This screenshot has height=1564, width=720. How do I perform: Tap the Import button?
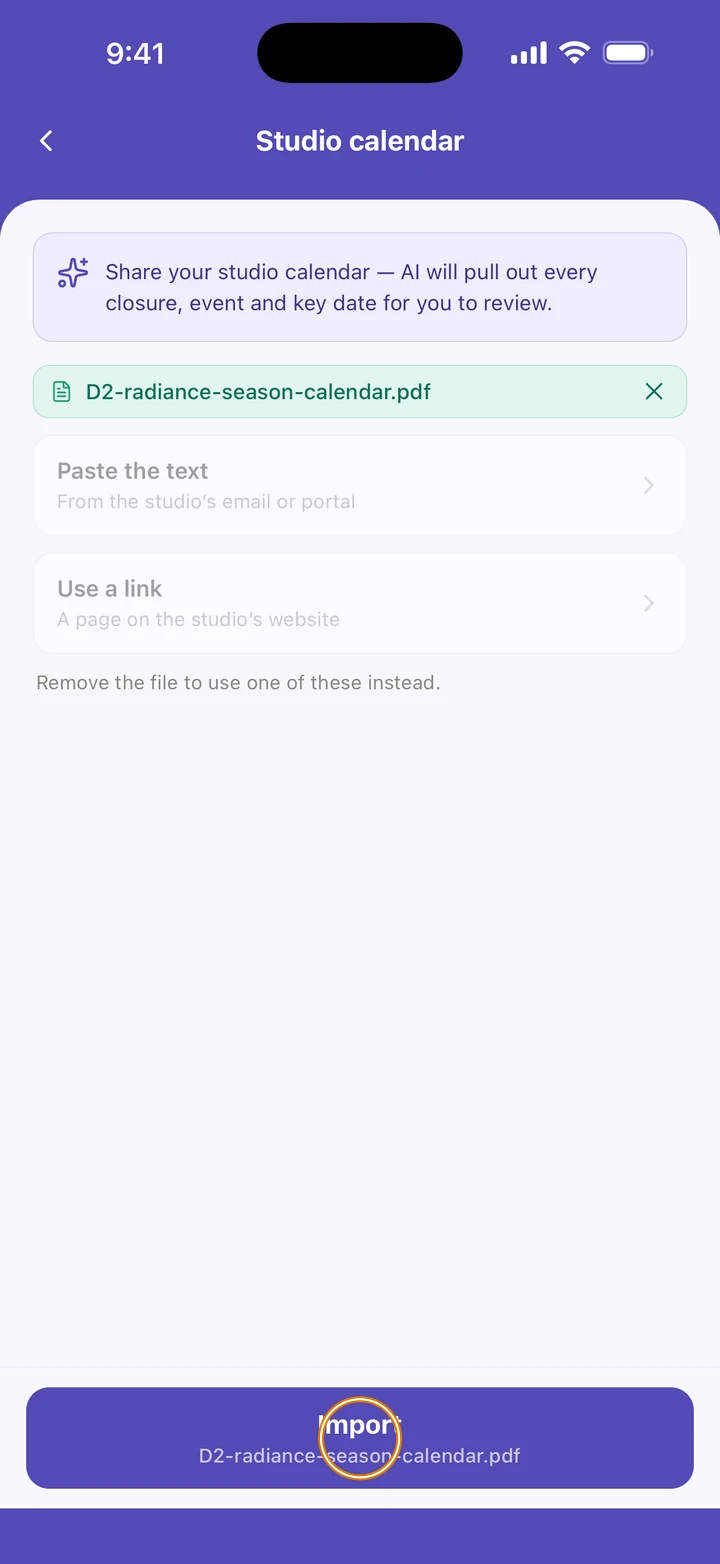(x=360, y=1438)
